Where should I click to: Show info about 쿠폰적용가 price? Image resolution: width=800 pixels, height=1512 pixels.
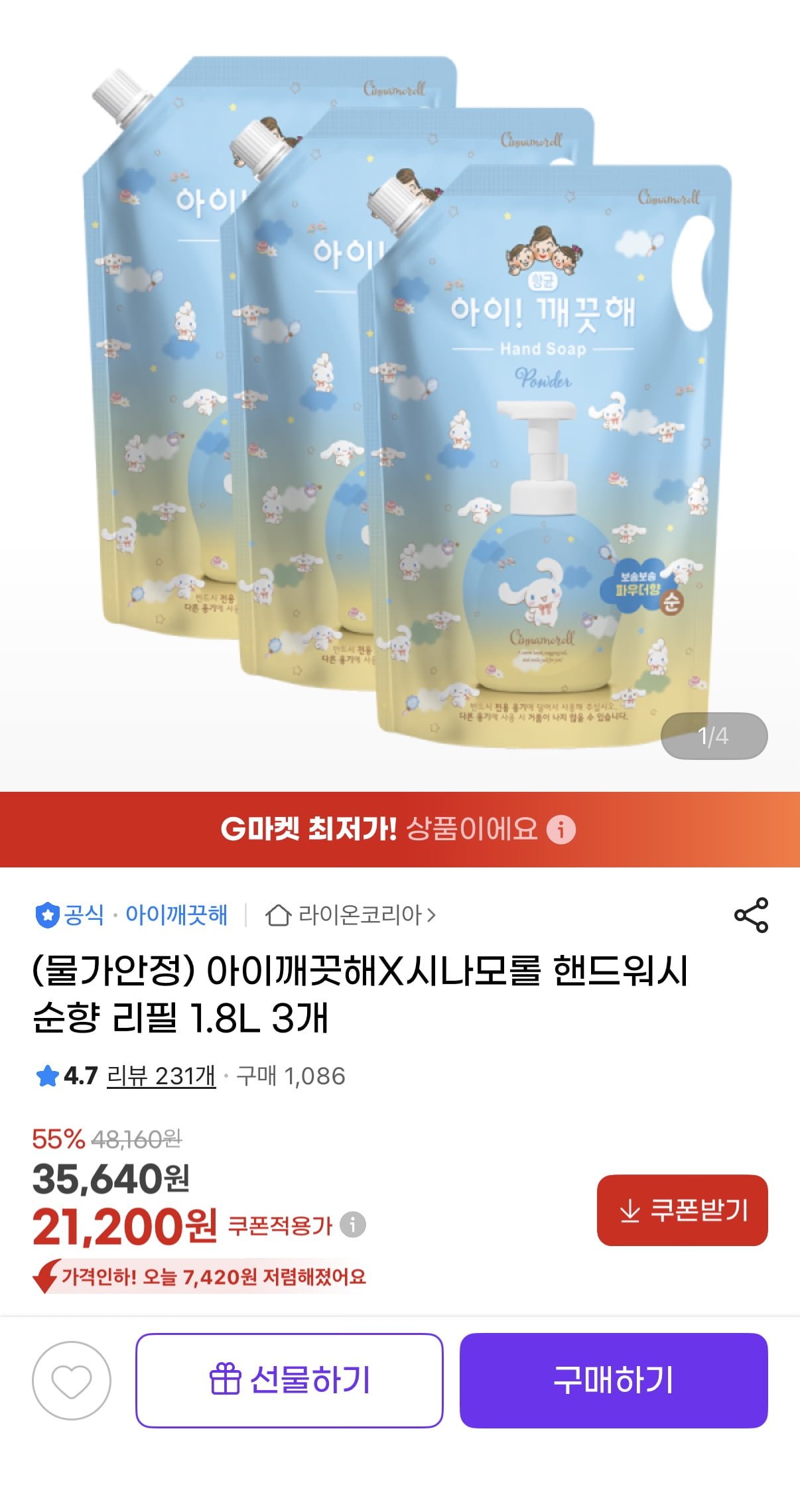[353, 1224]
